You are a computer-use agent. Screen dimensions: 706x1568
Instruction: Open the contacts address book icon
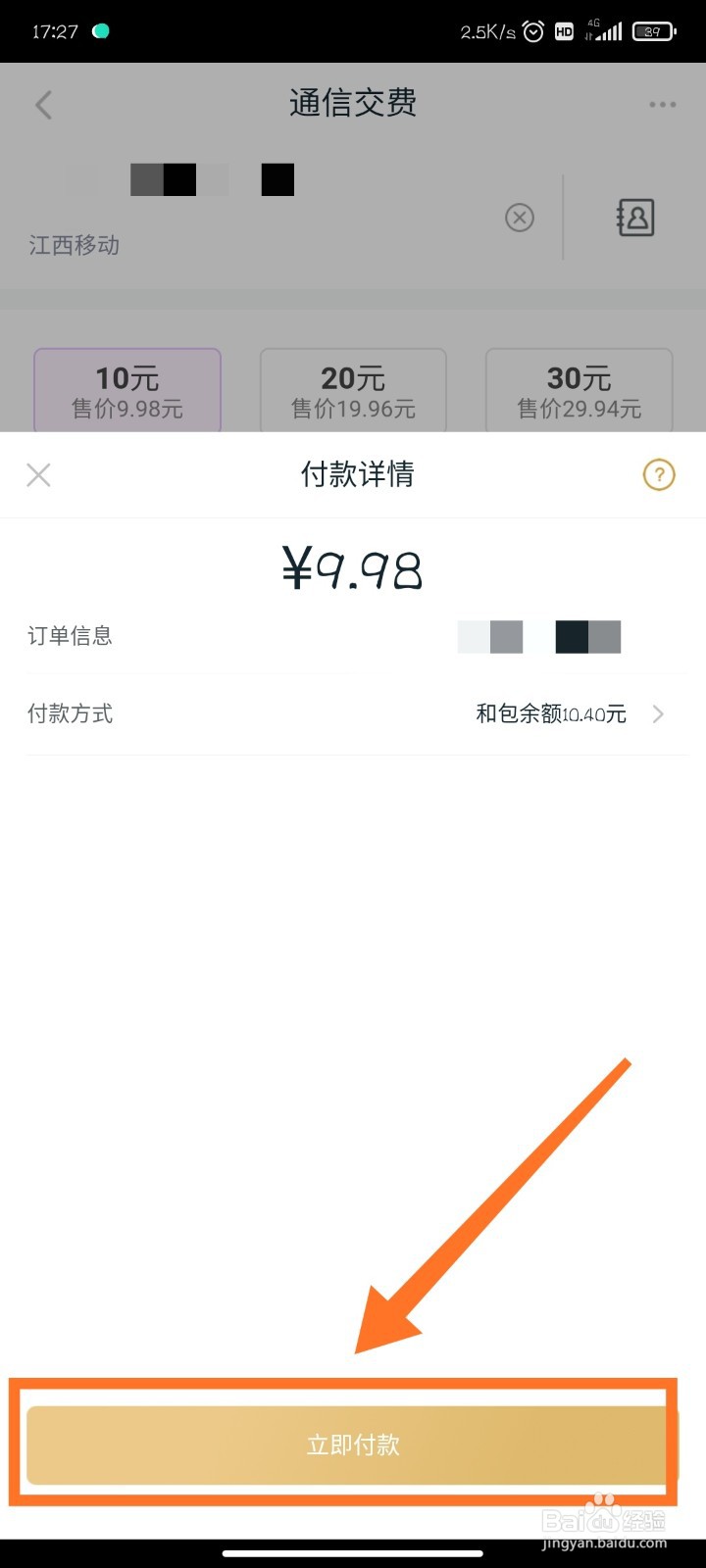point(634,218)
